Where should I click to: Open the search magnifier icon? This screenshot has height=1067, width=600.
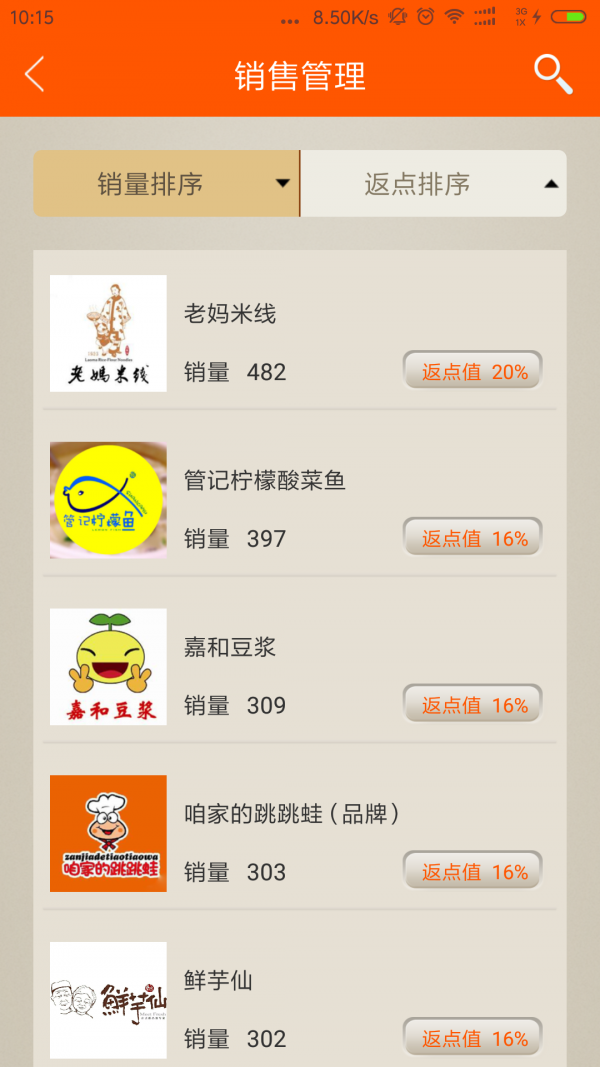552,75
